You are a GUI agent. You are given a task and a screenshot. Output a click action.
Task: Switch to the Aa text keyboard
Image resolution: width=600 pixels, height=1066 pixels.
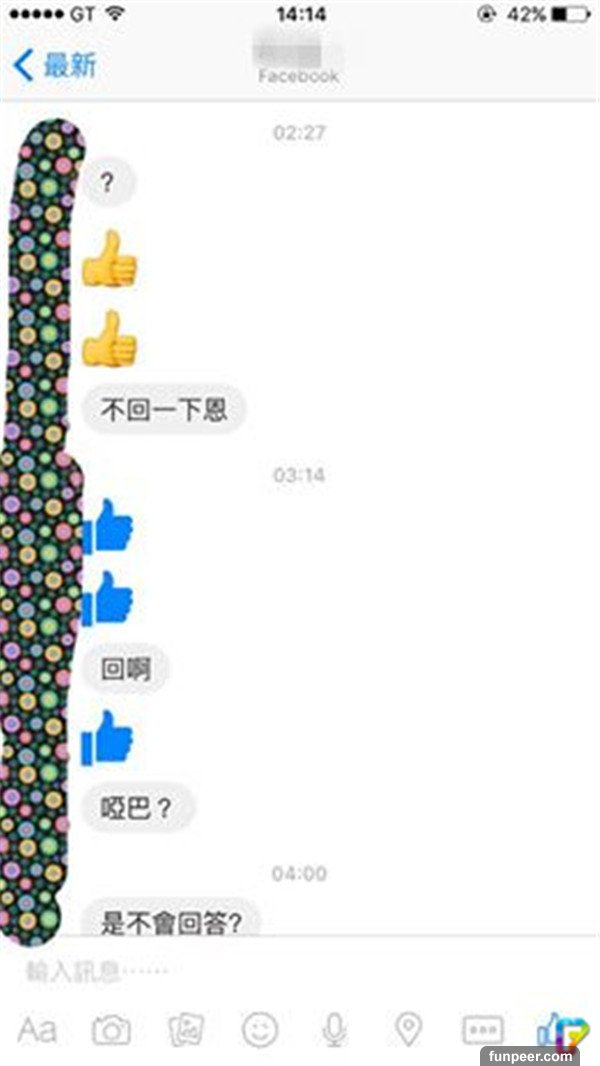(x=37, y=1030)
